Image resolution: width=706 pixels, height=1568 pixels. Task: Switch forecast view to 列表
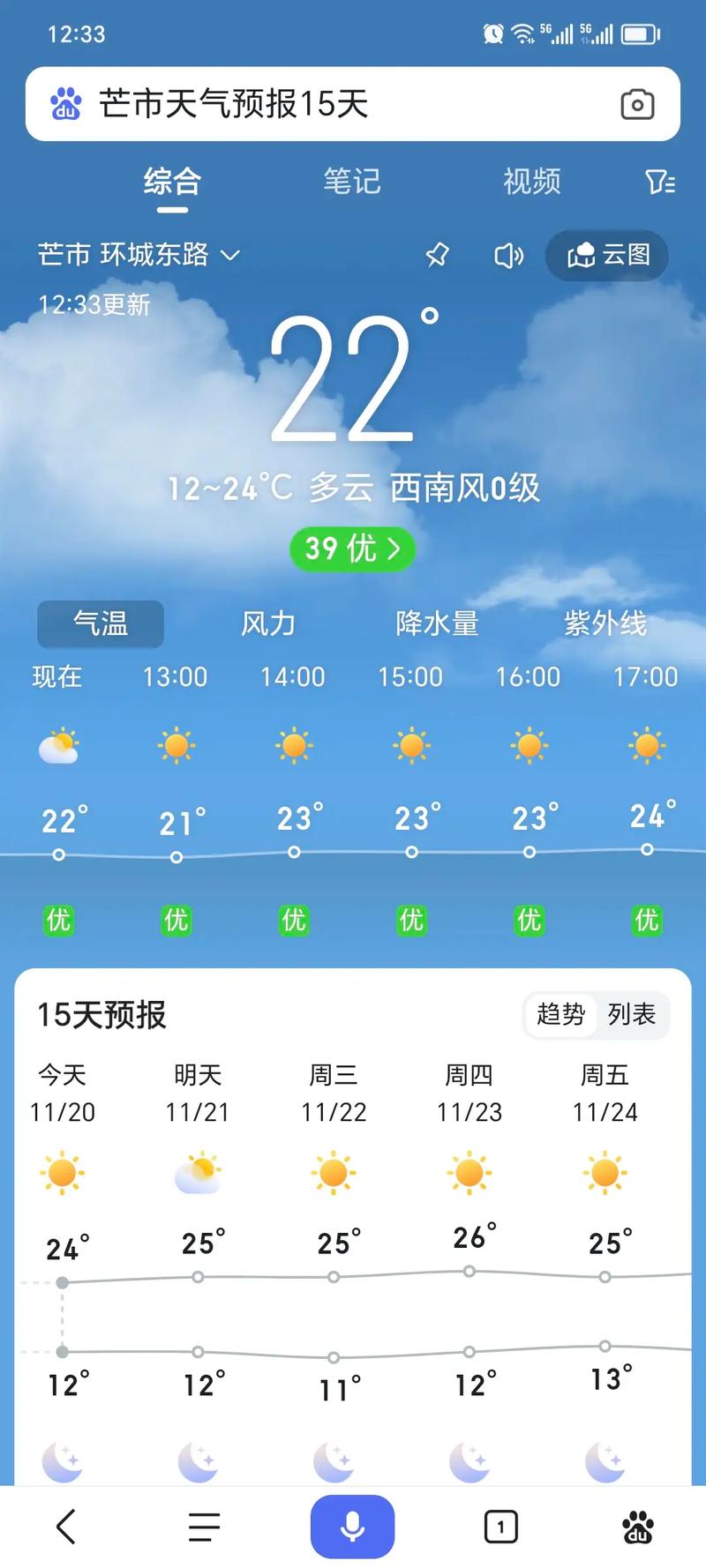tap(634, 1015)
